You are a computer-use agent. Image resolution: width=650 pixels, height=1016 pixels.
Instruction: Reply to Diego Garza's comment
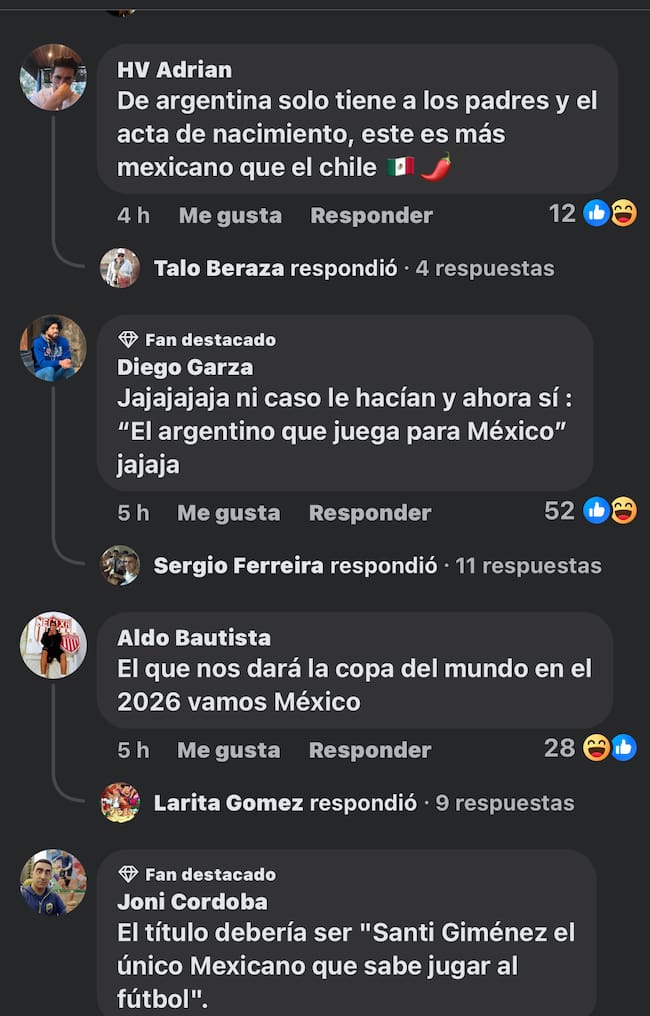point(369,512)
